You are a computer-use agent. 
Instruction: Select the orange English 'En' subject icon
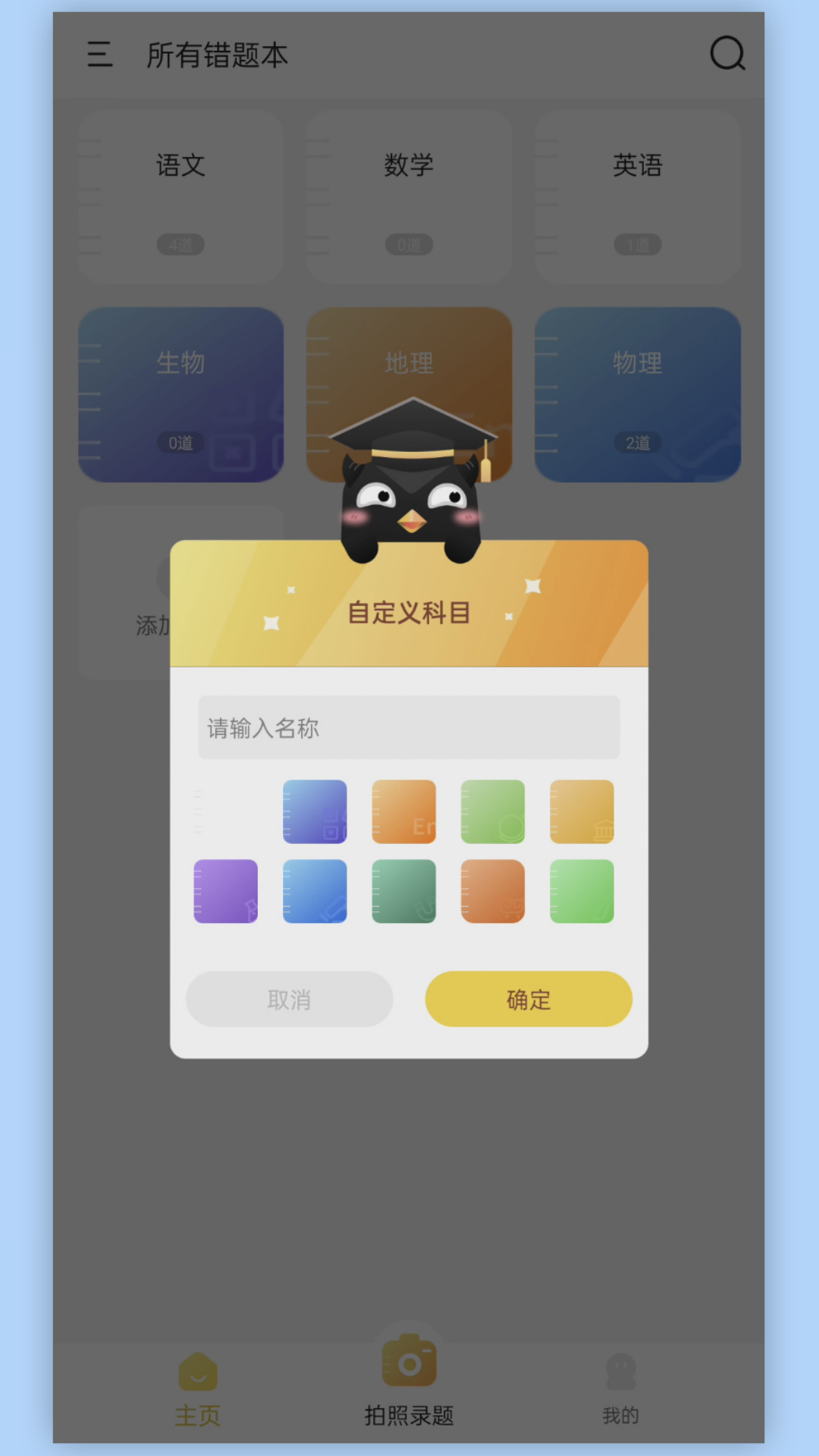pos(403,811)
